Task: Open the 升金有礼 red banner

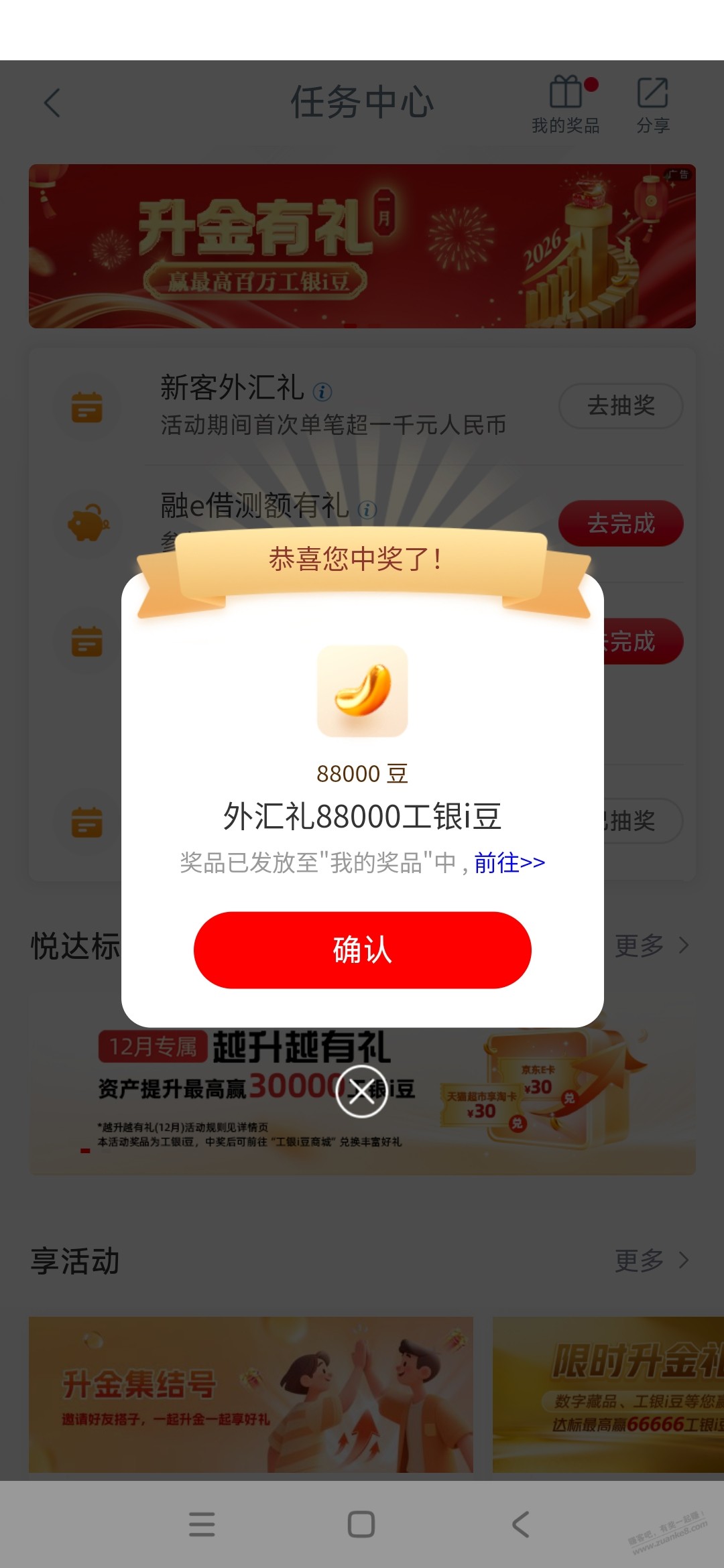Action: [362, 246]
